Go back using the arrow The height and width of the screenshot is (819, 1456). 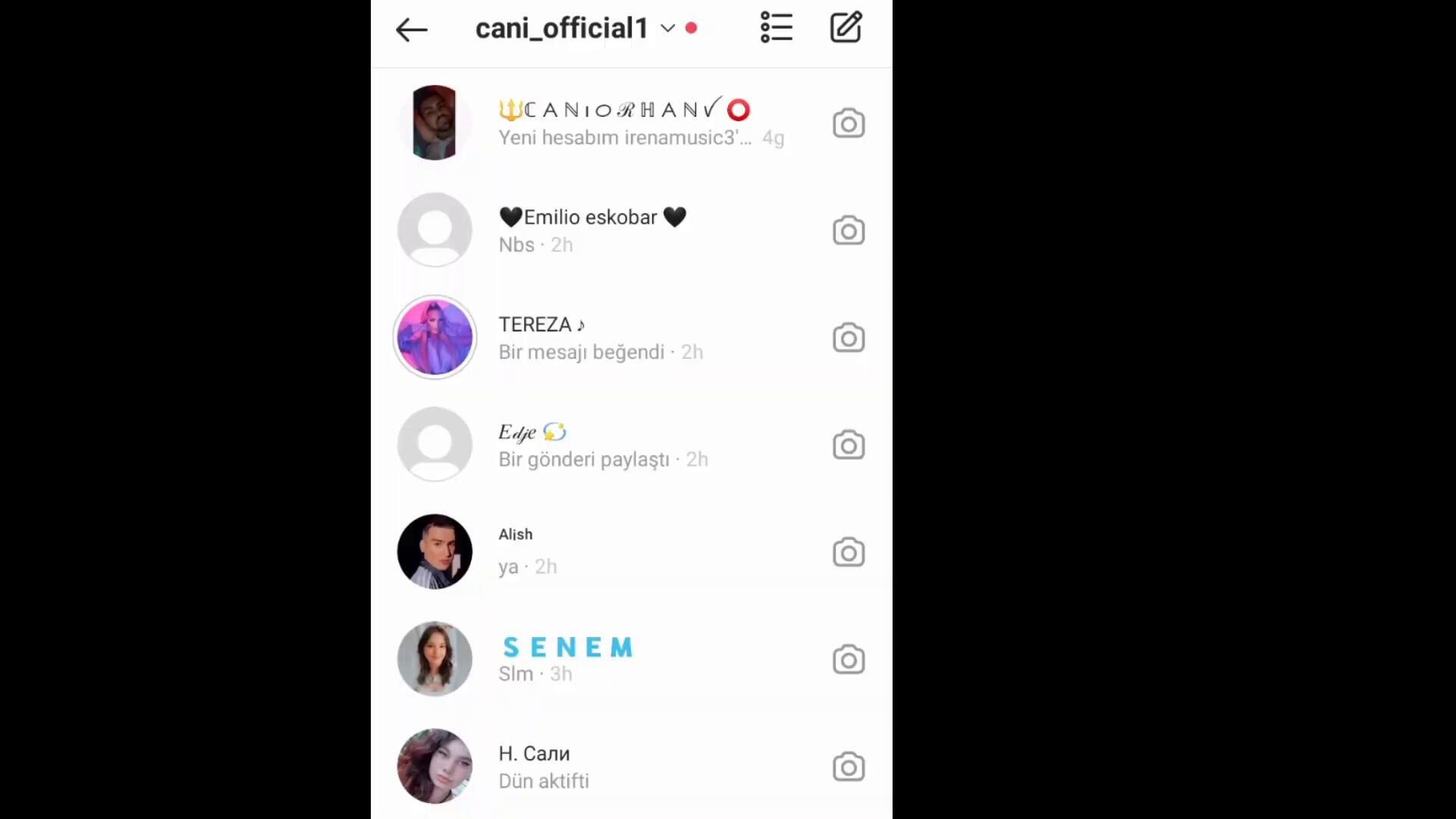pos(412,30)
